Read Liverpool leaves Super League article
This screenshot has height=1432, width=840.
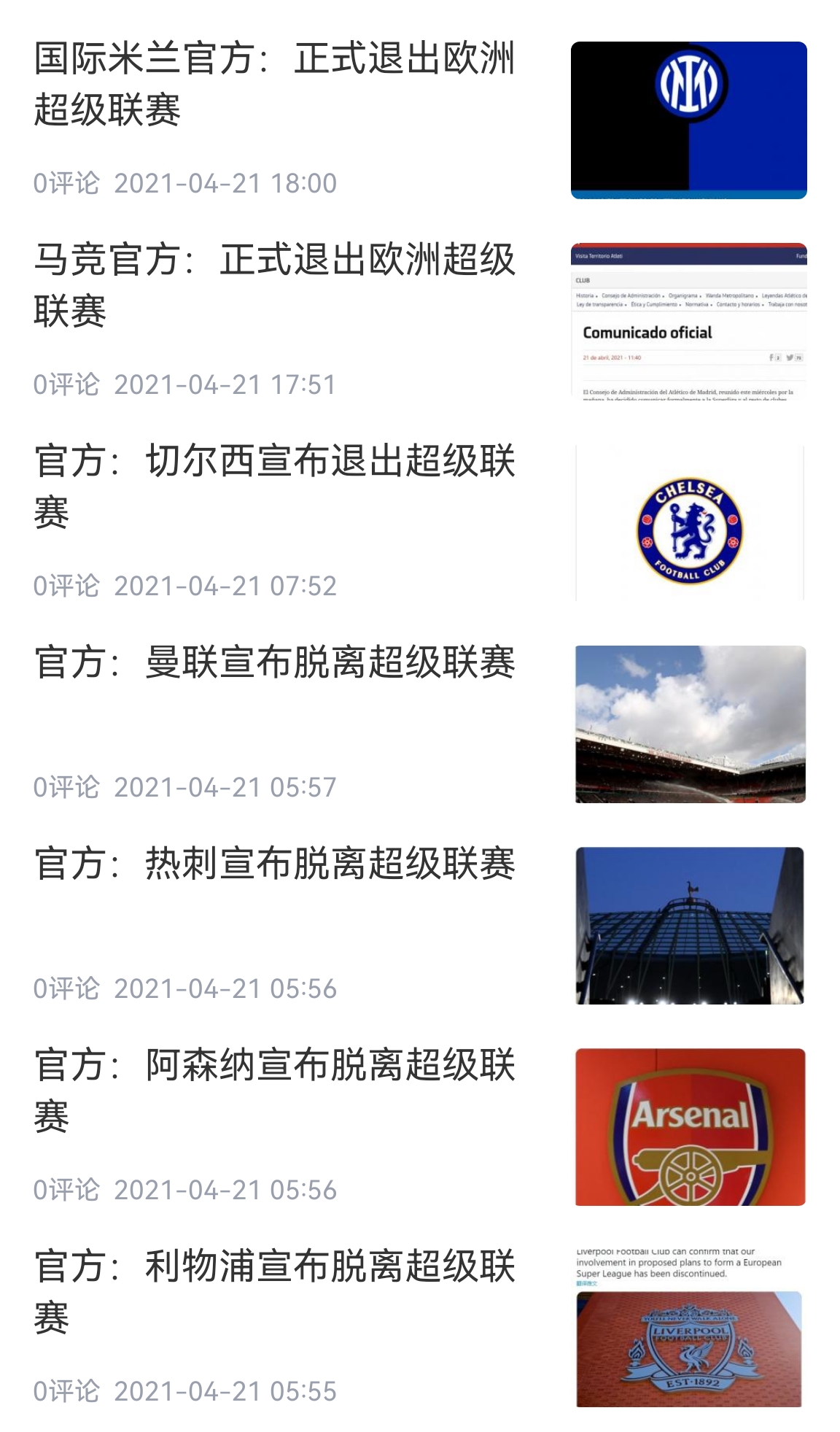pyautogui.click(x=274, y=1292)
